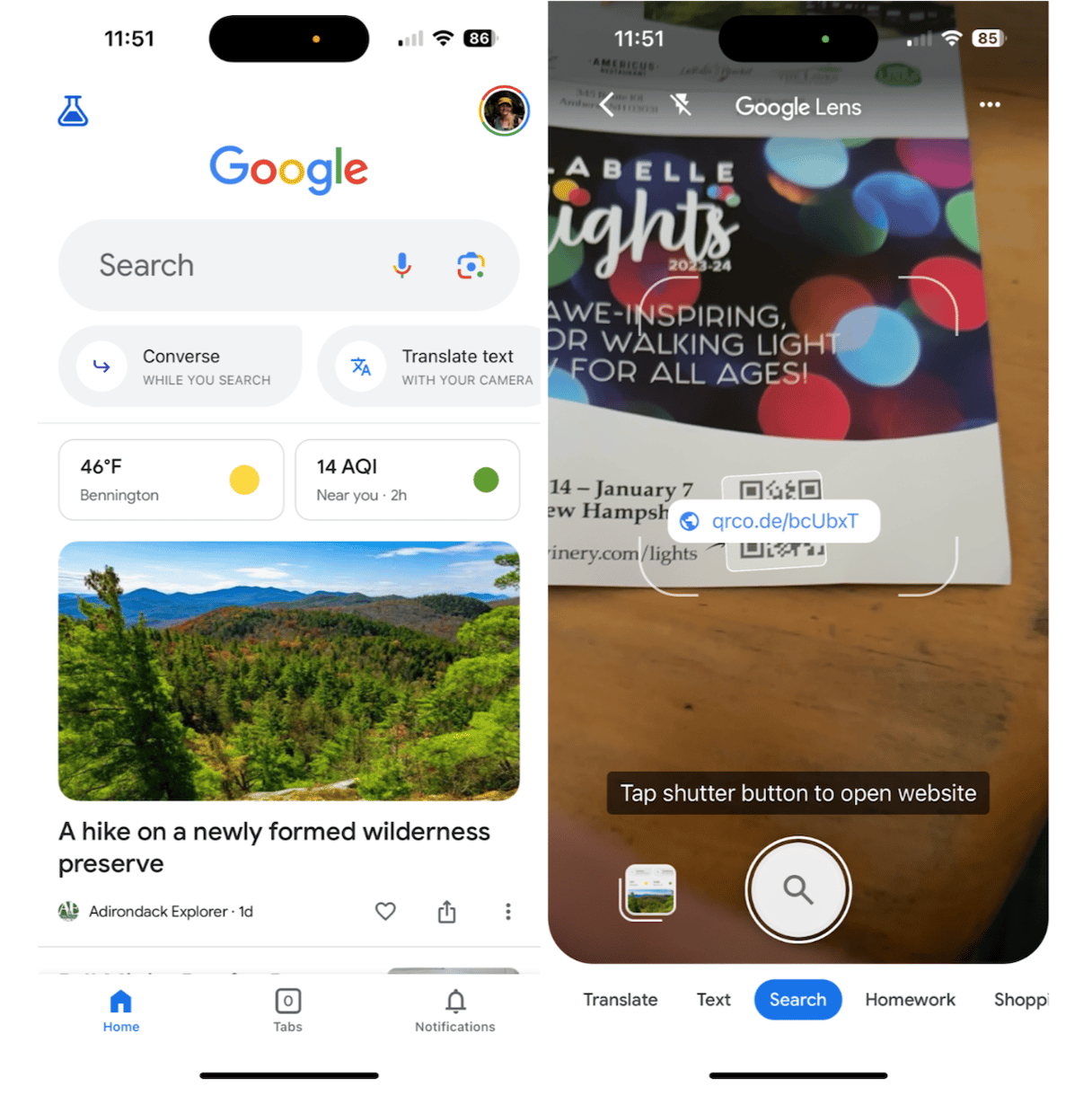Tap the Lens search shutter button
Image resolution: width=1092 pixels, height=1095 pixels.
click(x=797, y=889)
